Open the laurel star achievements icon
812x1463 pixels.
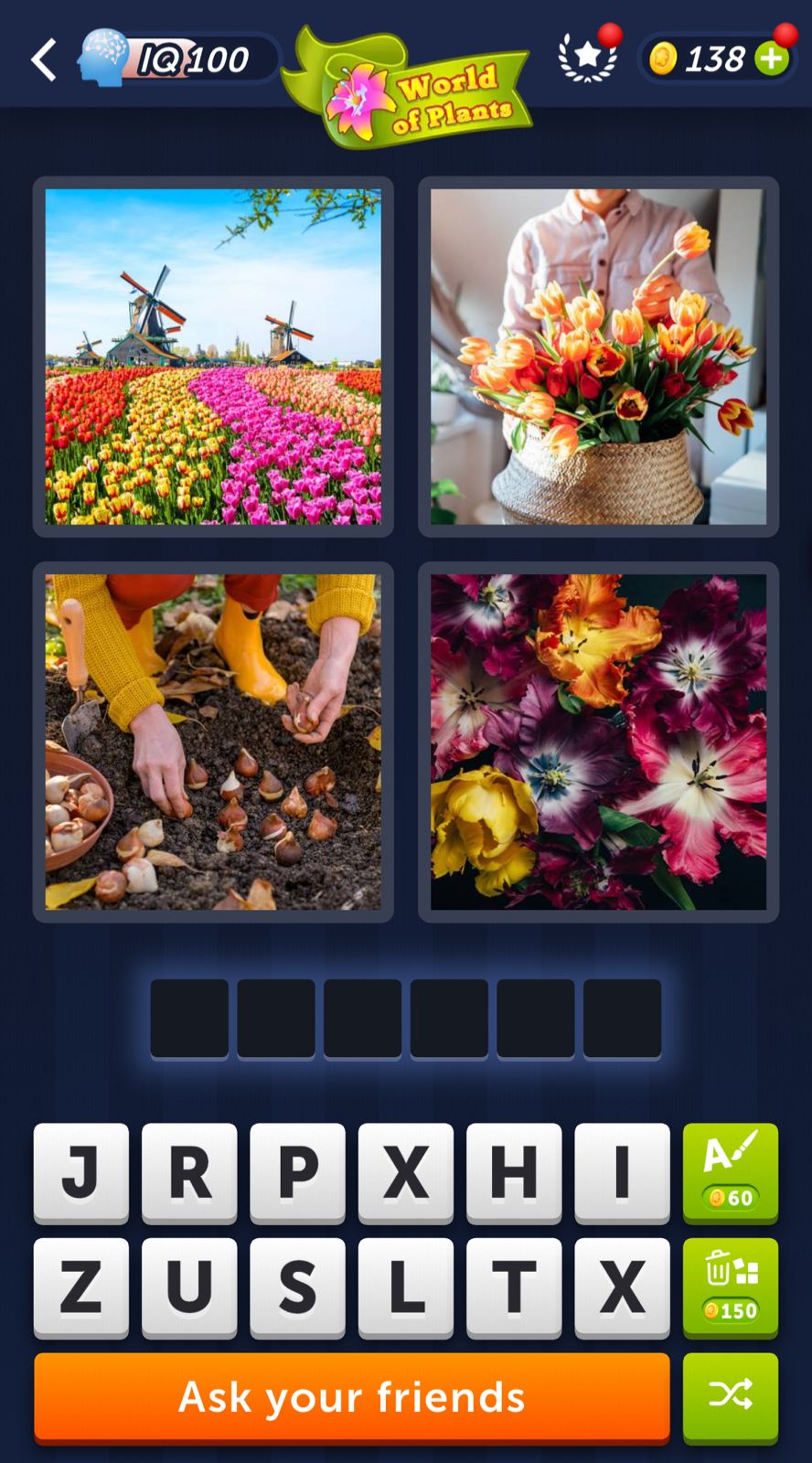587,57
